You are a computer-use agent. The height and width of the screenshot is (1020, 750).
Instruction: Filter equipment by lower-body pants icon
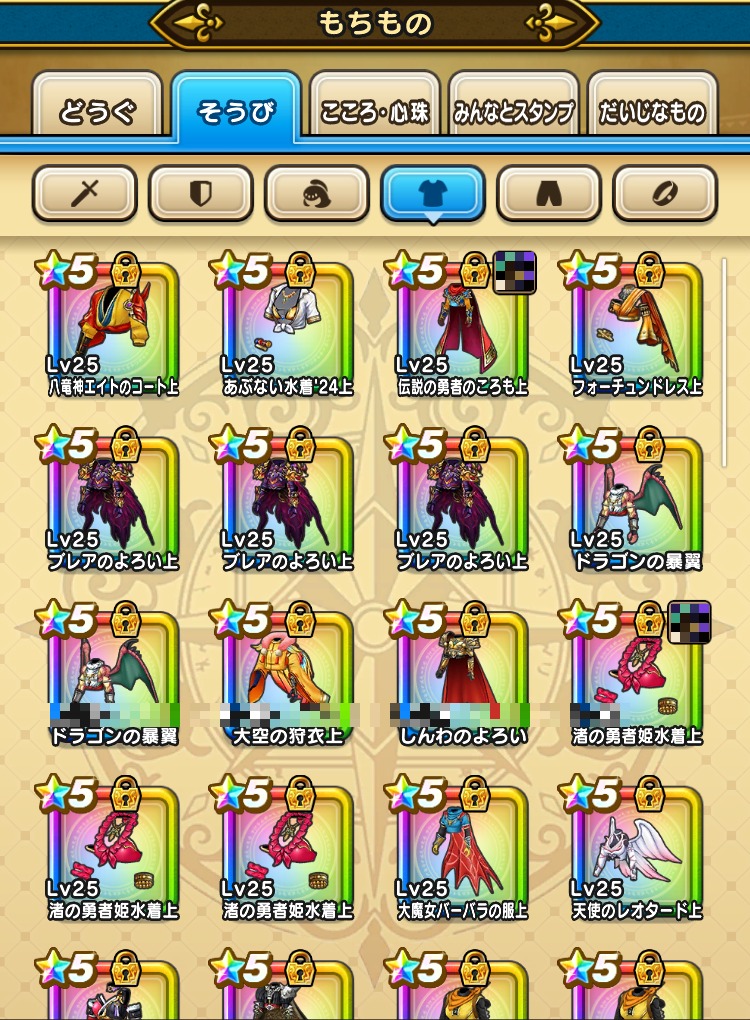549,193
